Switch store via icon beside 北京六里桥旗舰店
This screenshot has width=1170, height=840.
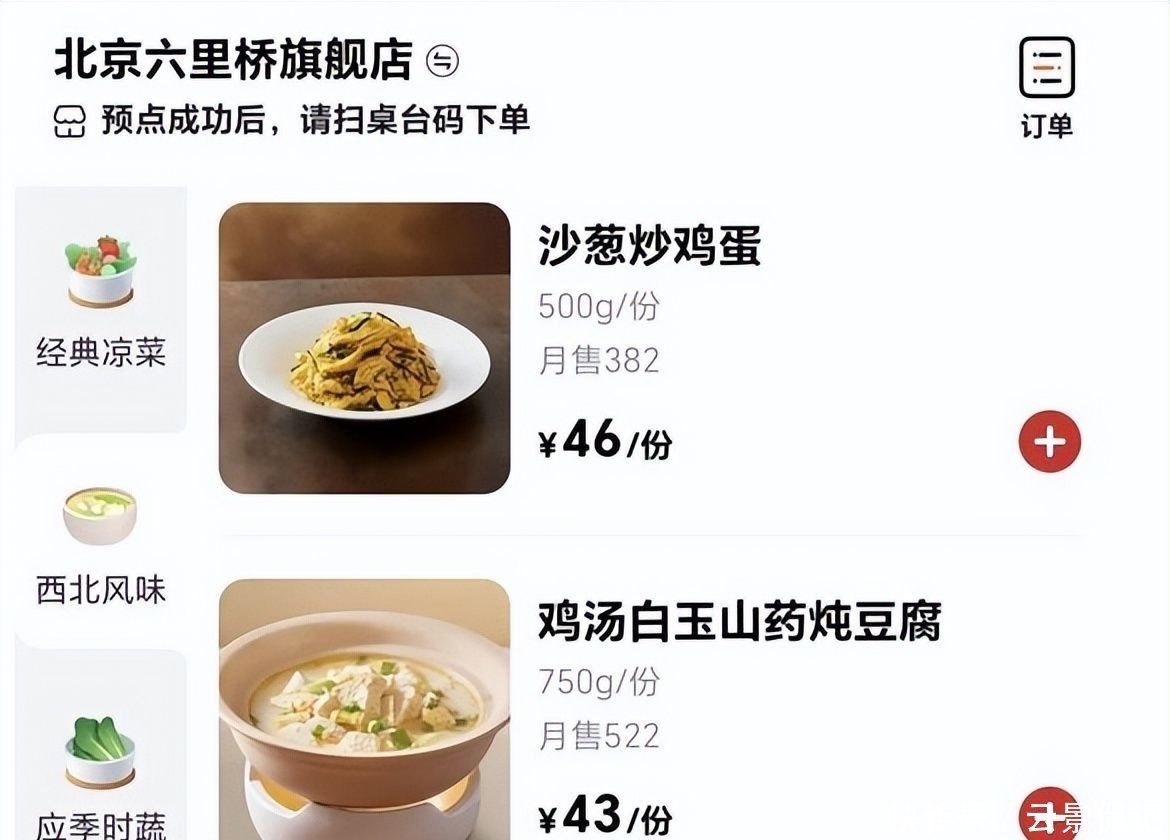442,62
